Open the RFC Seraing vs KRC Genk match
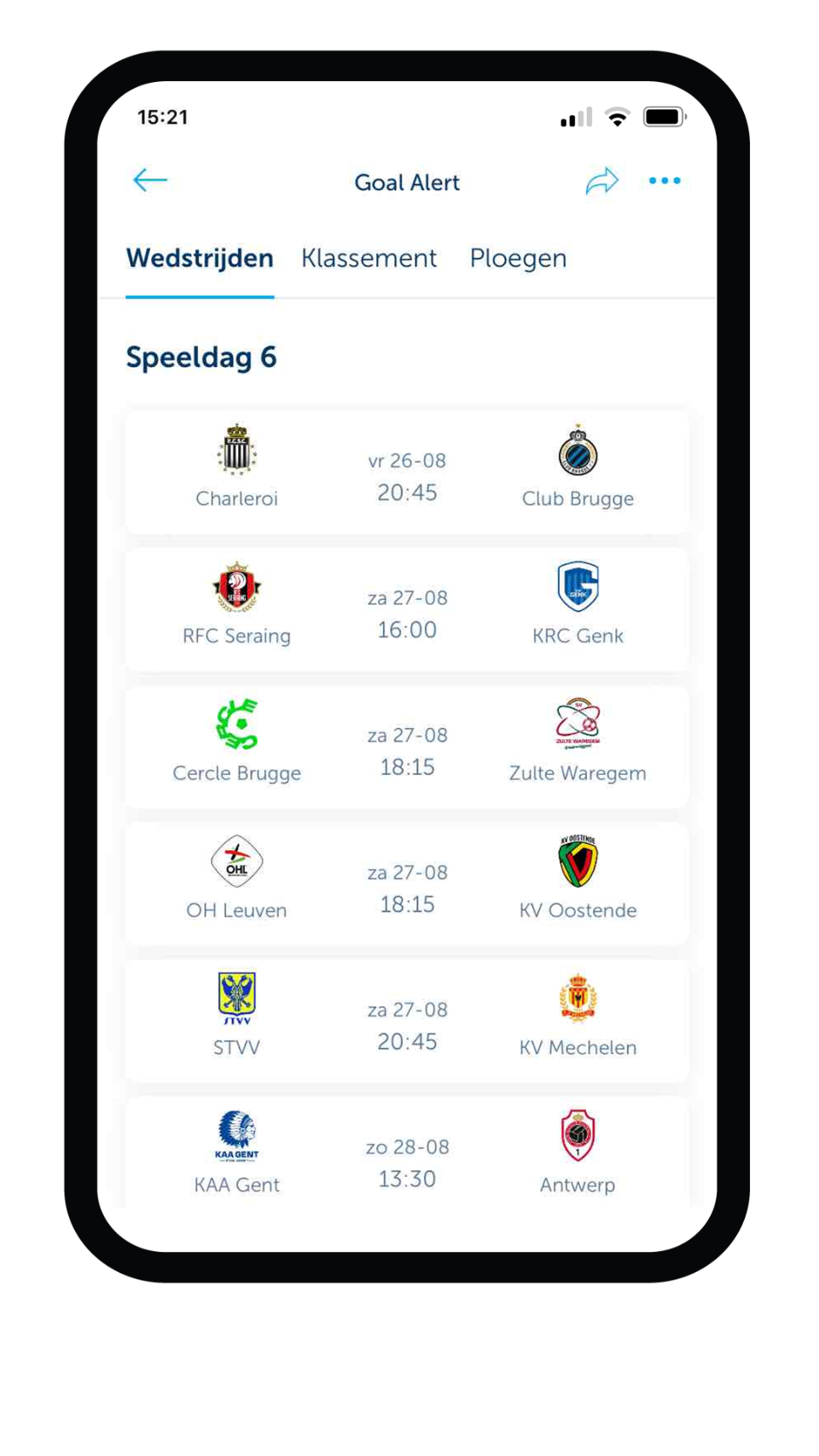Image resolution: width=819 pixels, height=1456 pixels. (x=407, y=609)
